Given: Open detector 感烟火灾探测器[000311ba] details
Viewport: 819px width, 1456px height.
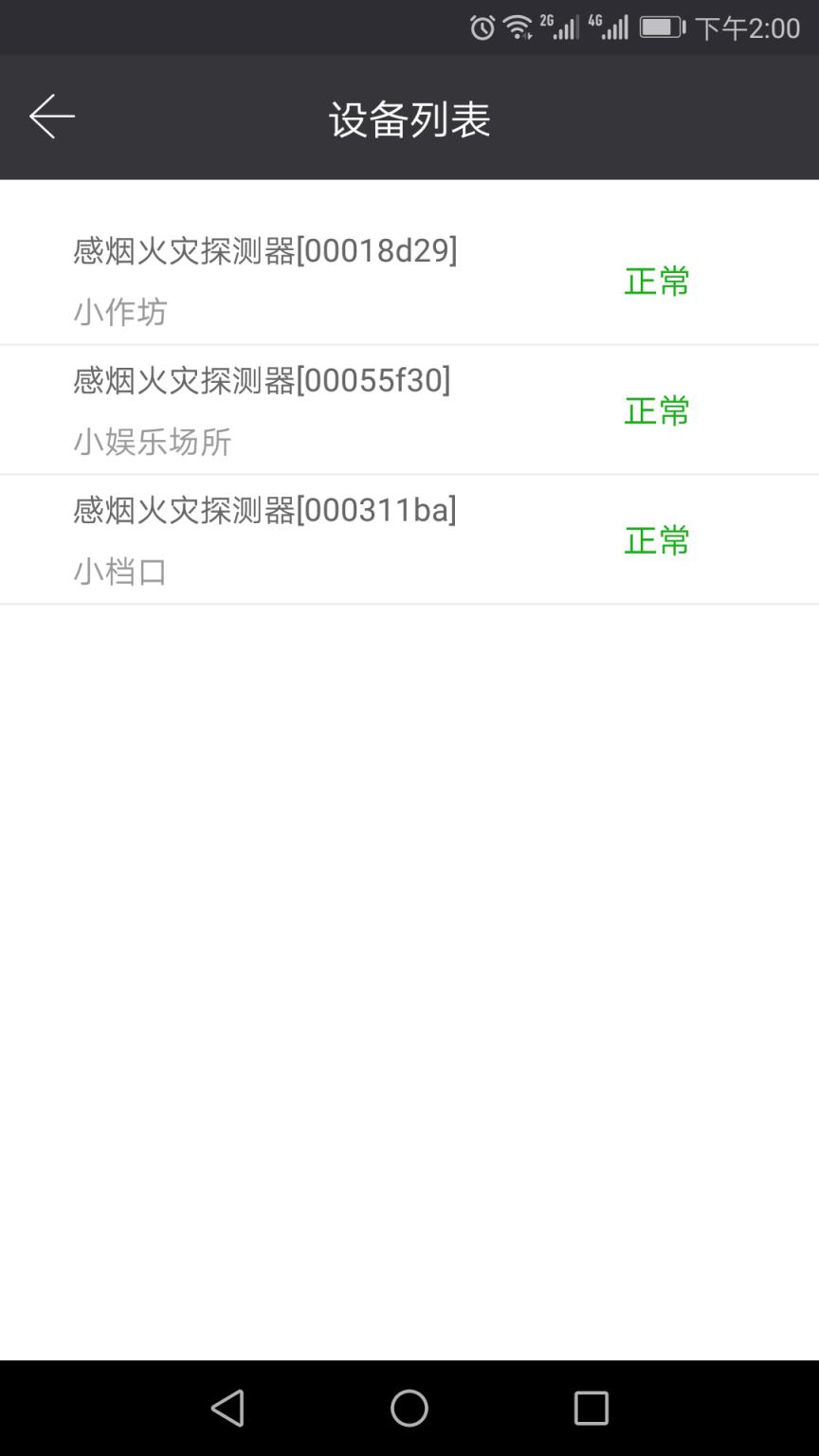Looking at the screenshot, I should [x=264, y=509].
